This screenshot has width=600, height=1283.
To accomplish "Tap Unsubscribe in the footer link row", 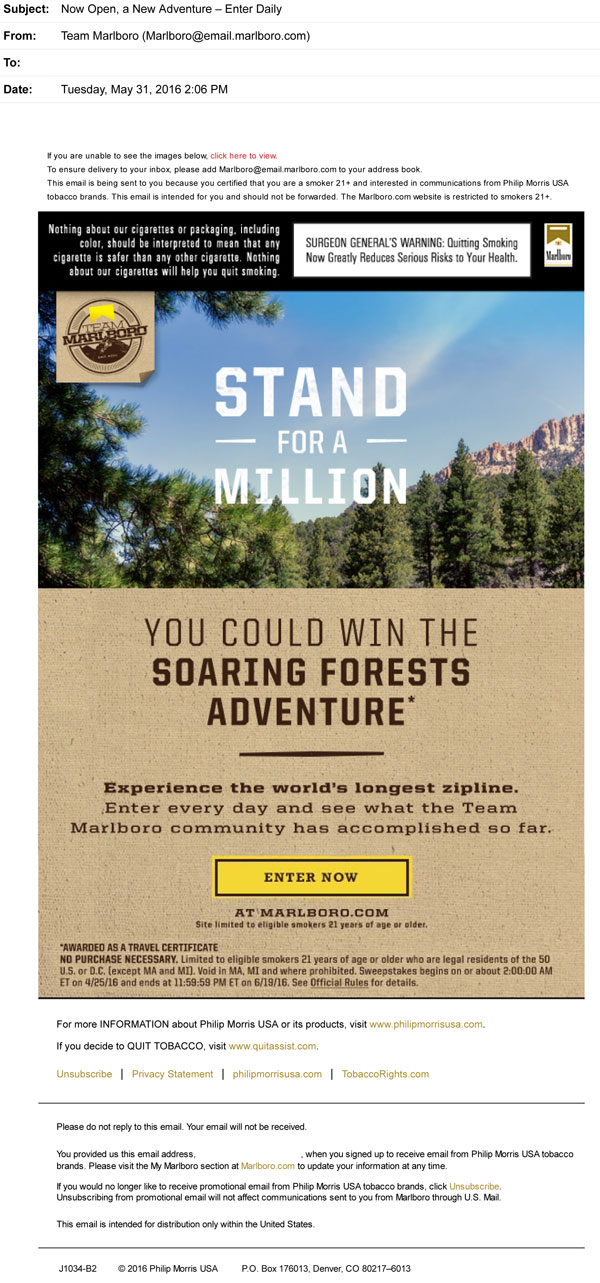I will tap(84, 1074).
